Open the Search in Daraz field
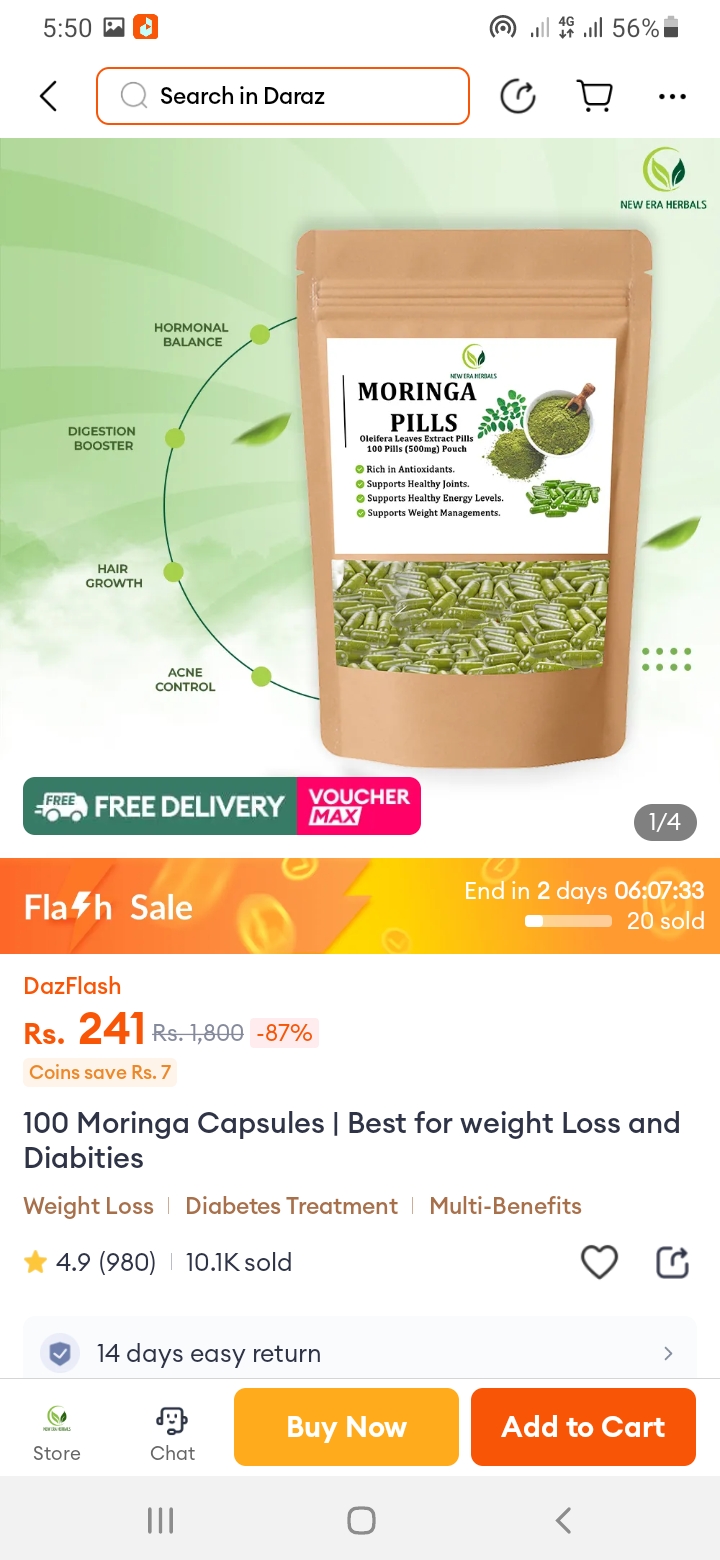 [x=283, y=96]
